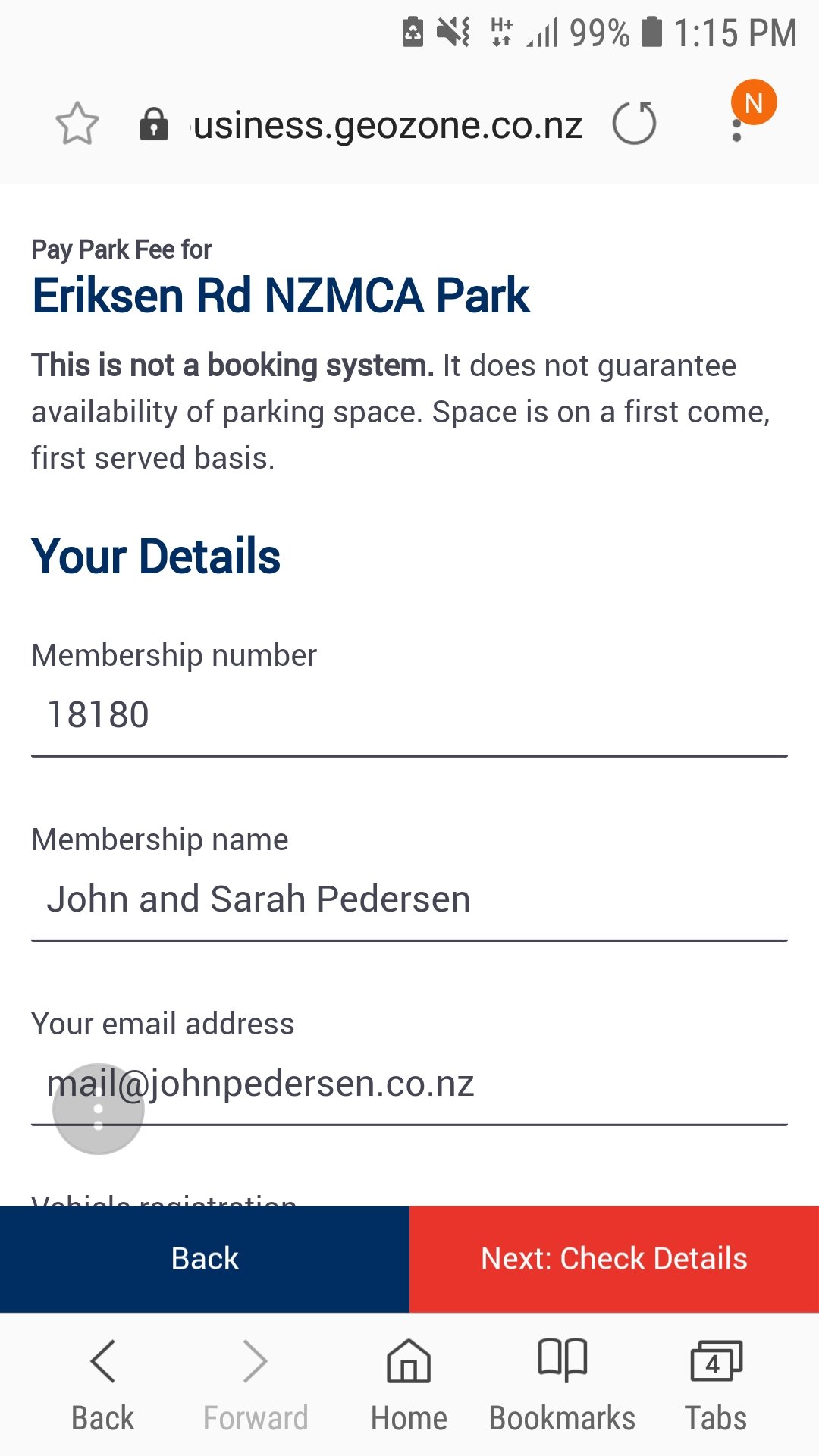The width and height of the screenshot is (819, 1456).
Task: Tap the floating grey three-dot button
Action: tap(98, 1109)
